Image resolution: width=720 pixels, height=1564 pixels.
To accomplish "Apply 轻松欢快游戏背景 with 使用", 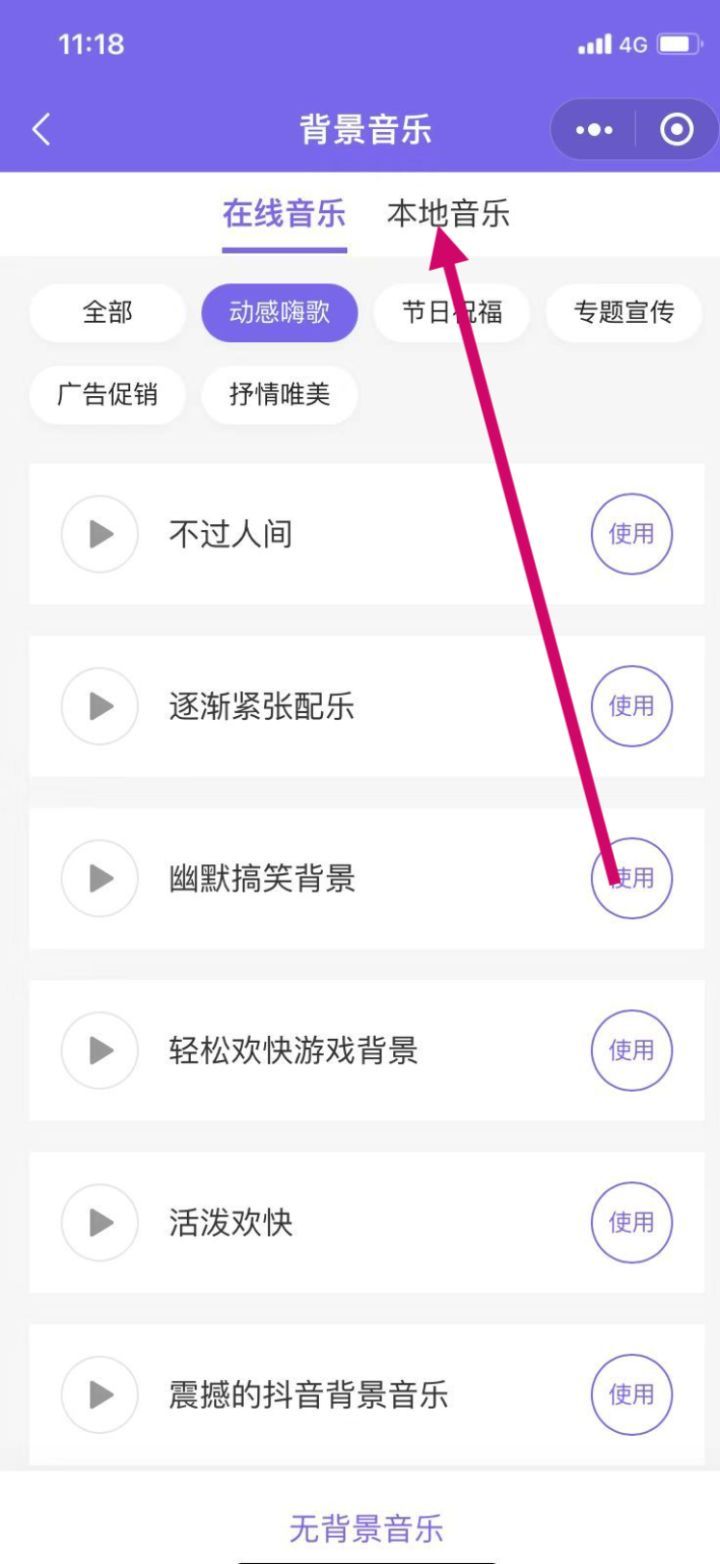I will coord(632,1050).
